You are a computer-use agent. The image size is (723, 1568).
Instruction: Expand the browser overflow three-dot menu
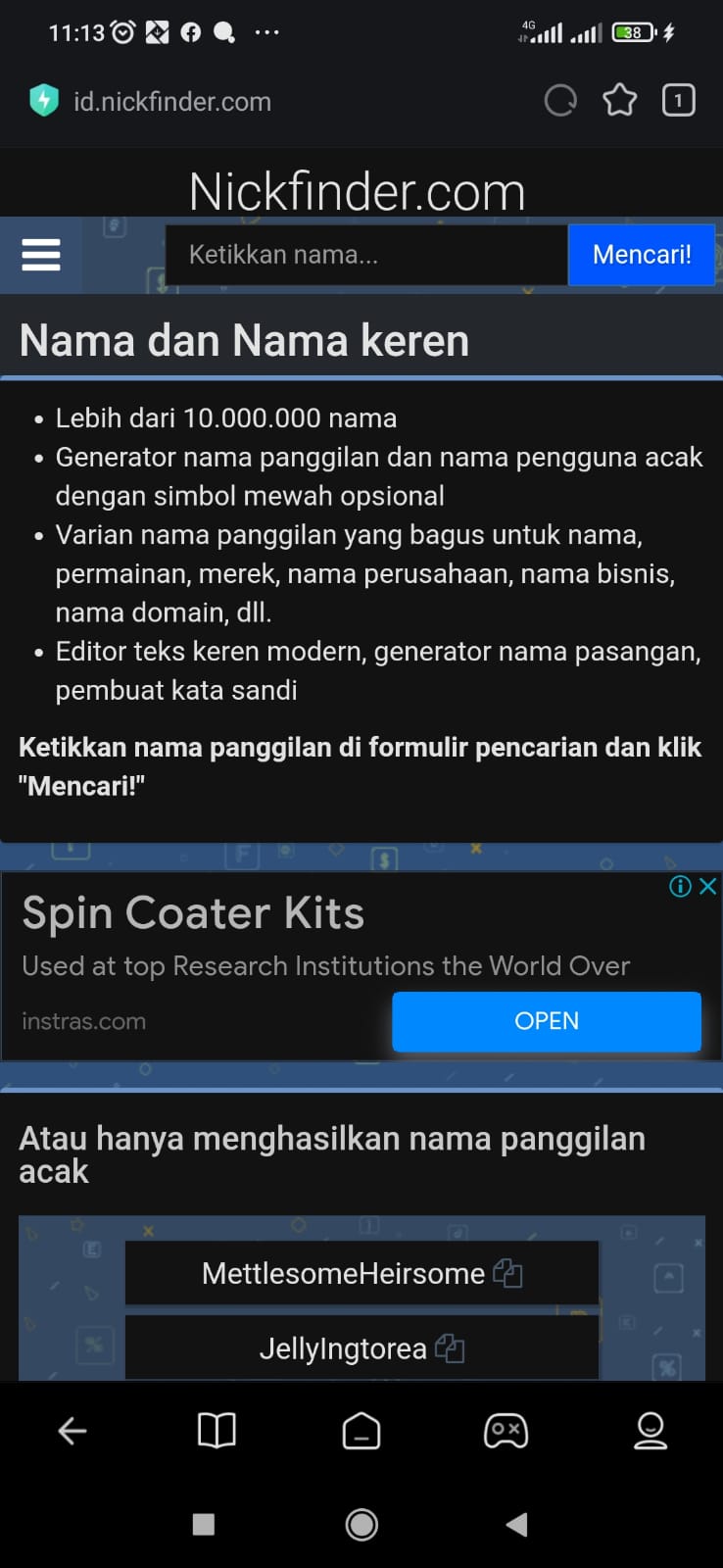265,32
